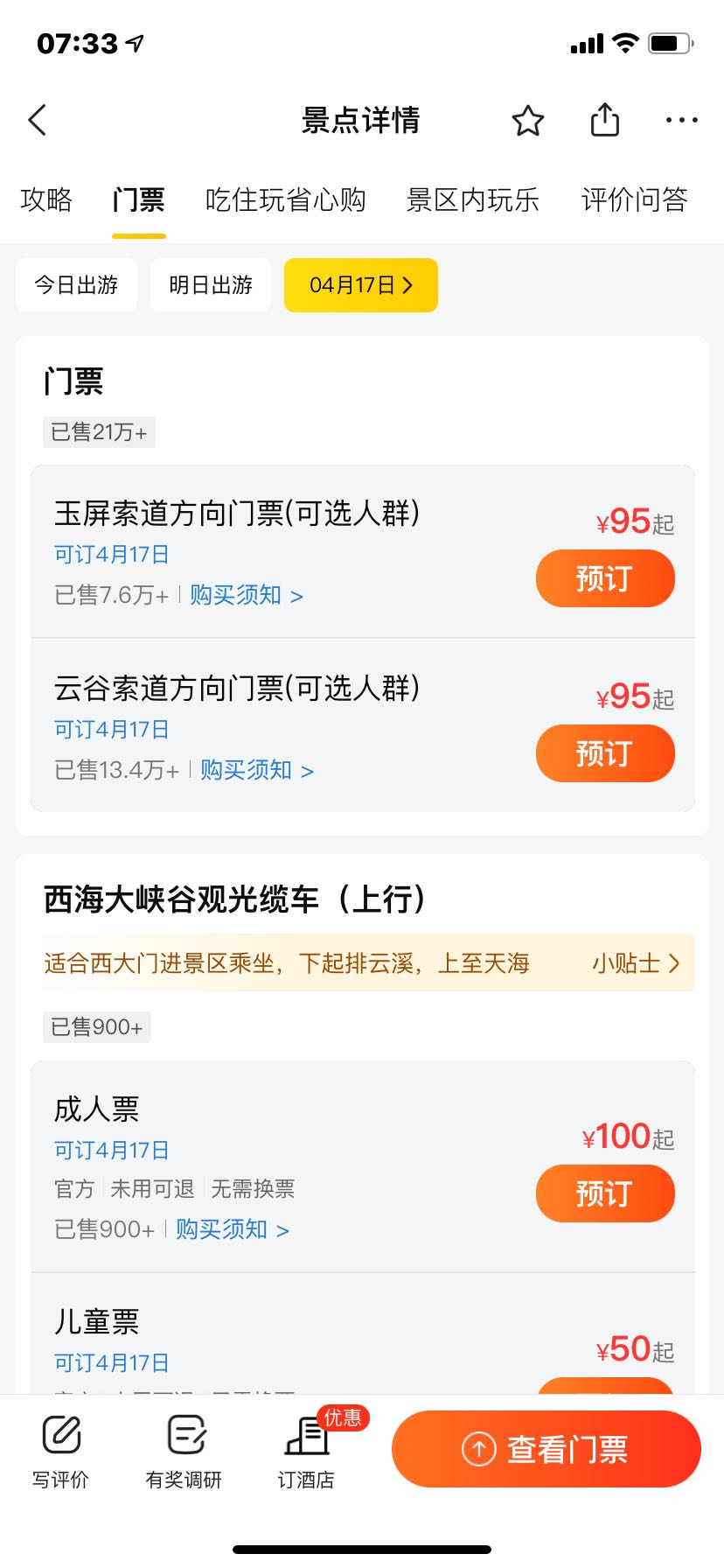724x1568 pixels.
Task: Open the three-dot overflow menu
Action: pos(681,121)
